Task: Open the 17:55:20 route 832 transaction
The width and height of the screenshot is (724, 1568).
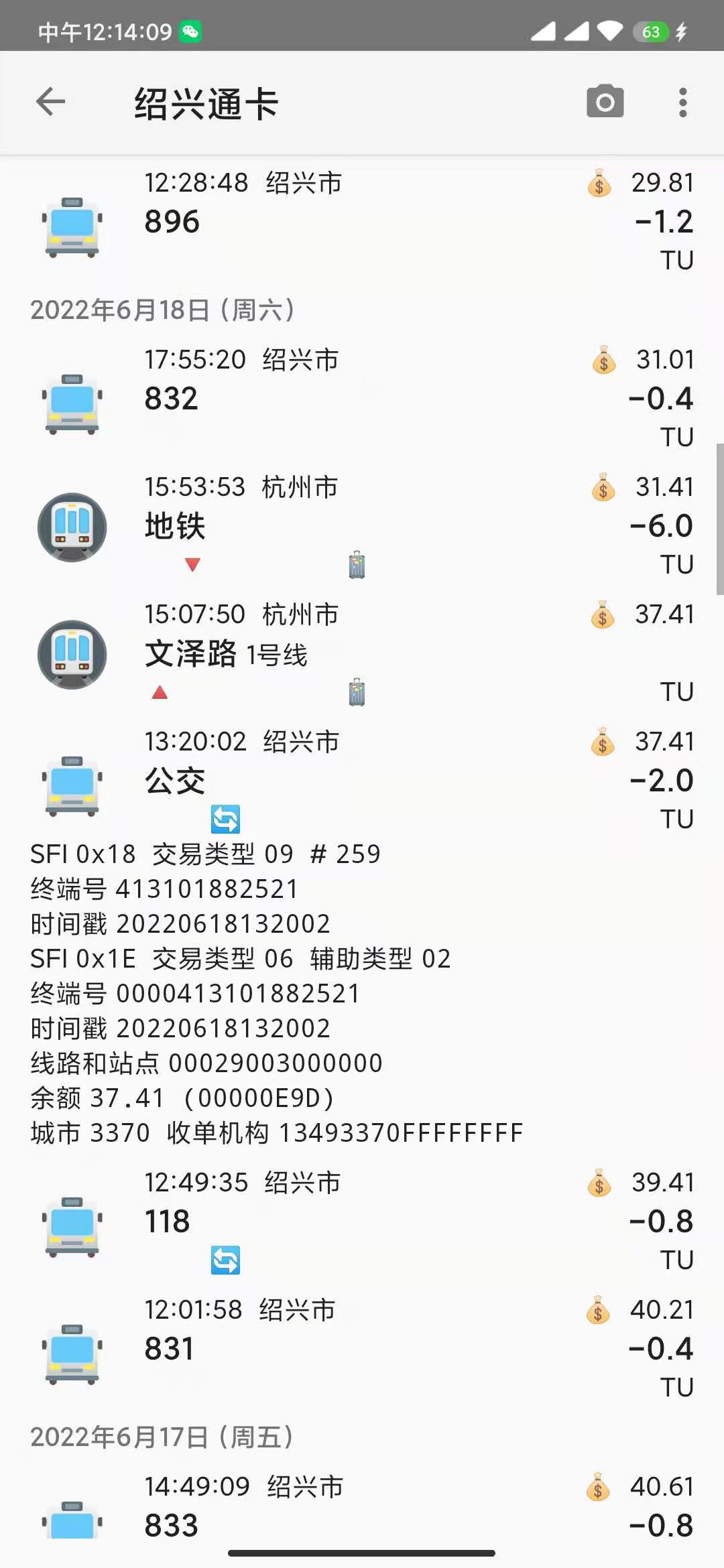Action: (x=362, y=398)
